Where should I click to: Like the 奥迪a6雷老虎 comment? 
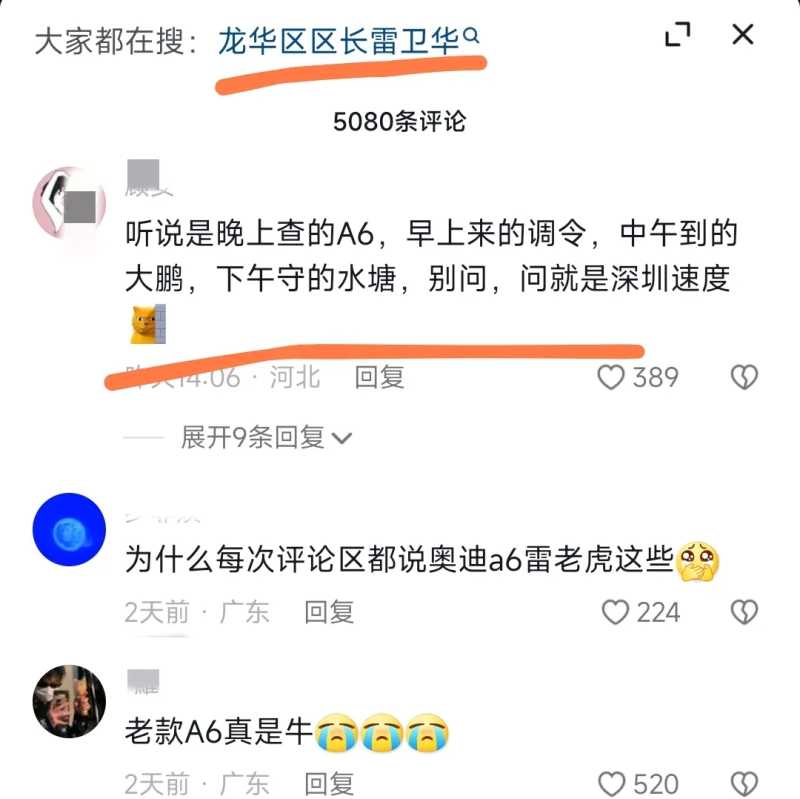(615, 612)
